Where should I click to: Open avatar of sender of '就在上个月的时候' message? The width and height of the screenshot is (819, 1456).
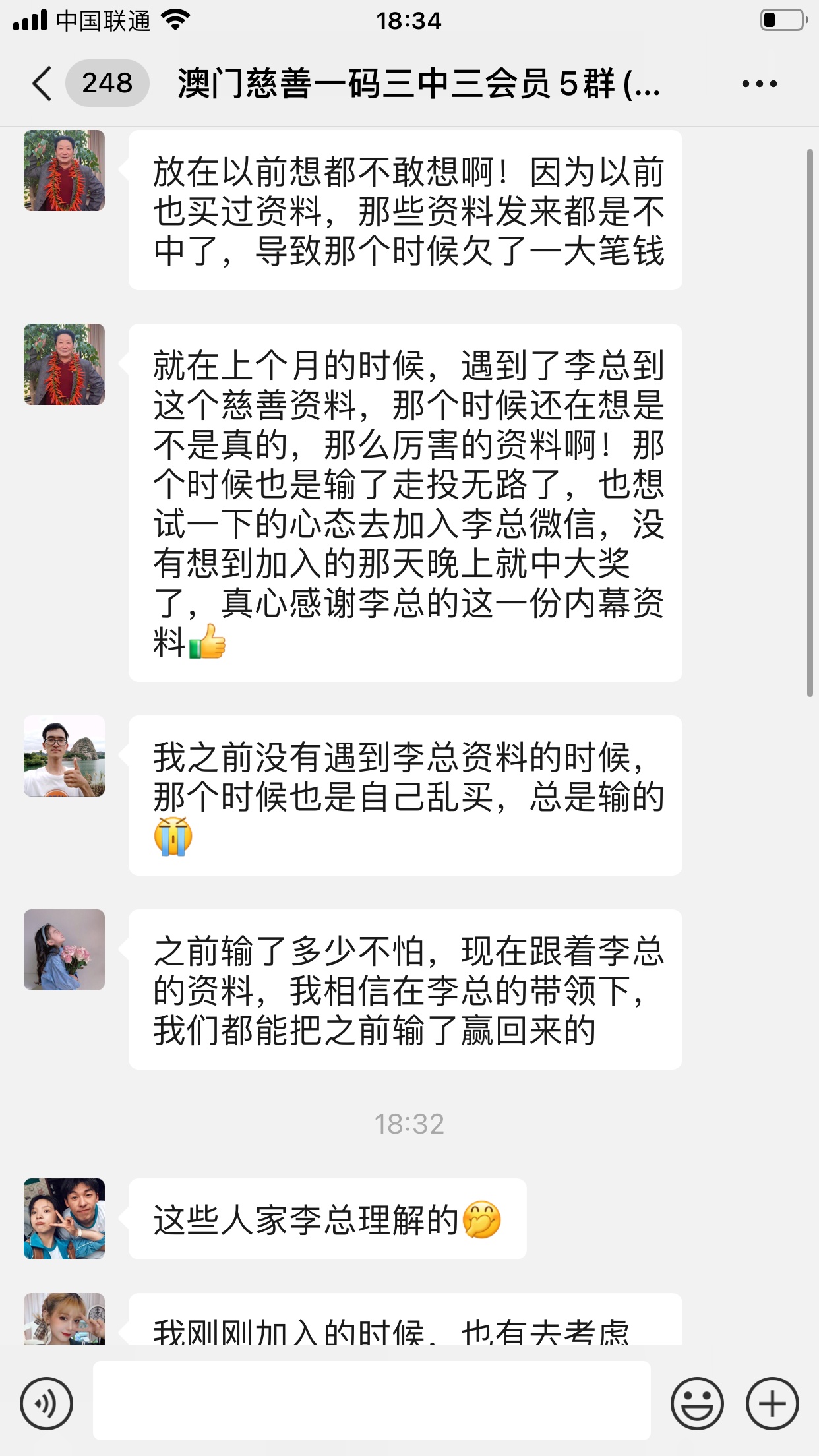pyautogui.click(x=65, y=364)
